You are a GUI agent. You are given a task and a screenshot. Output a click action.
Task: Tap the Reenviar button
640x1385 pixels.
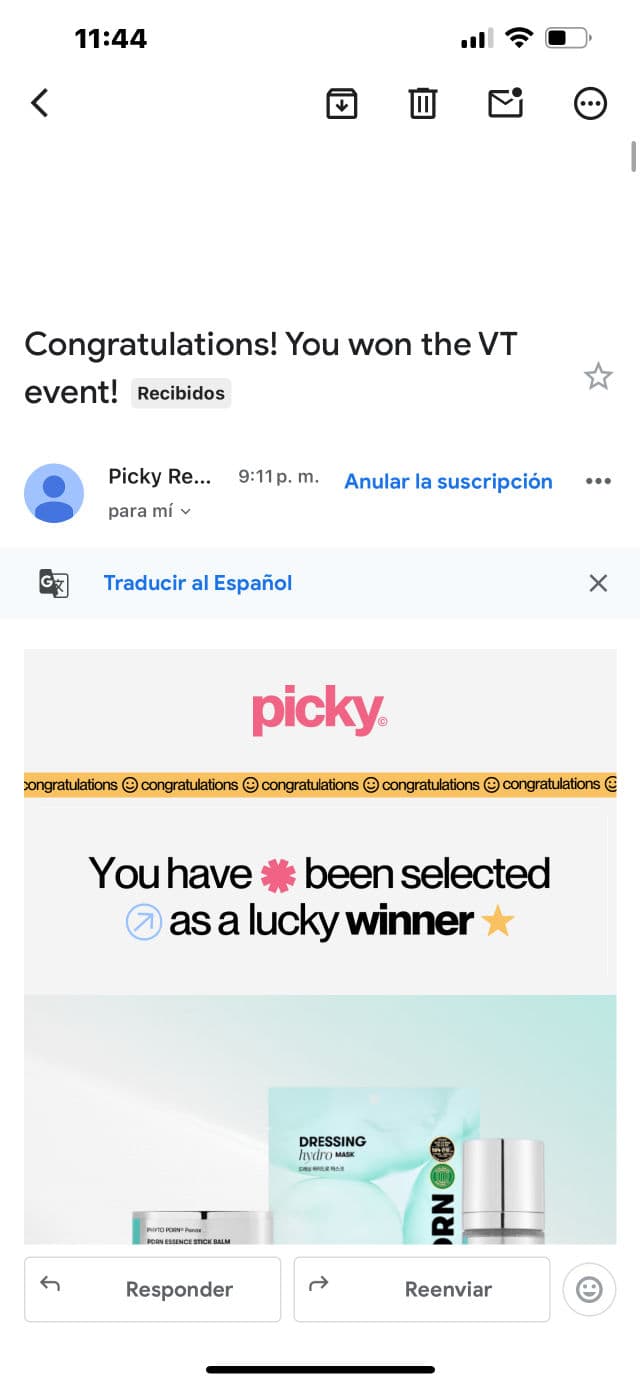point(422,1289)
